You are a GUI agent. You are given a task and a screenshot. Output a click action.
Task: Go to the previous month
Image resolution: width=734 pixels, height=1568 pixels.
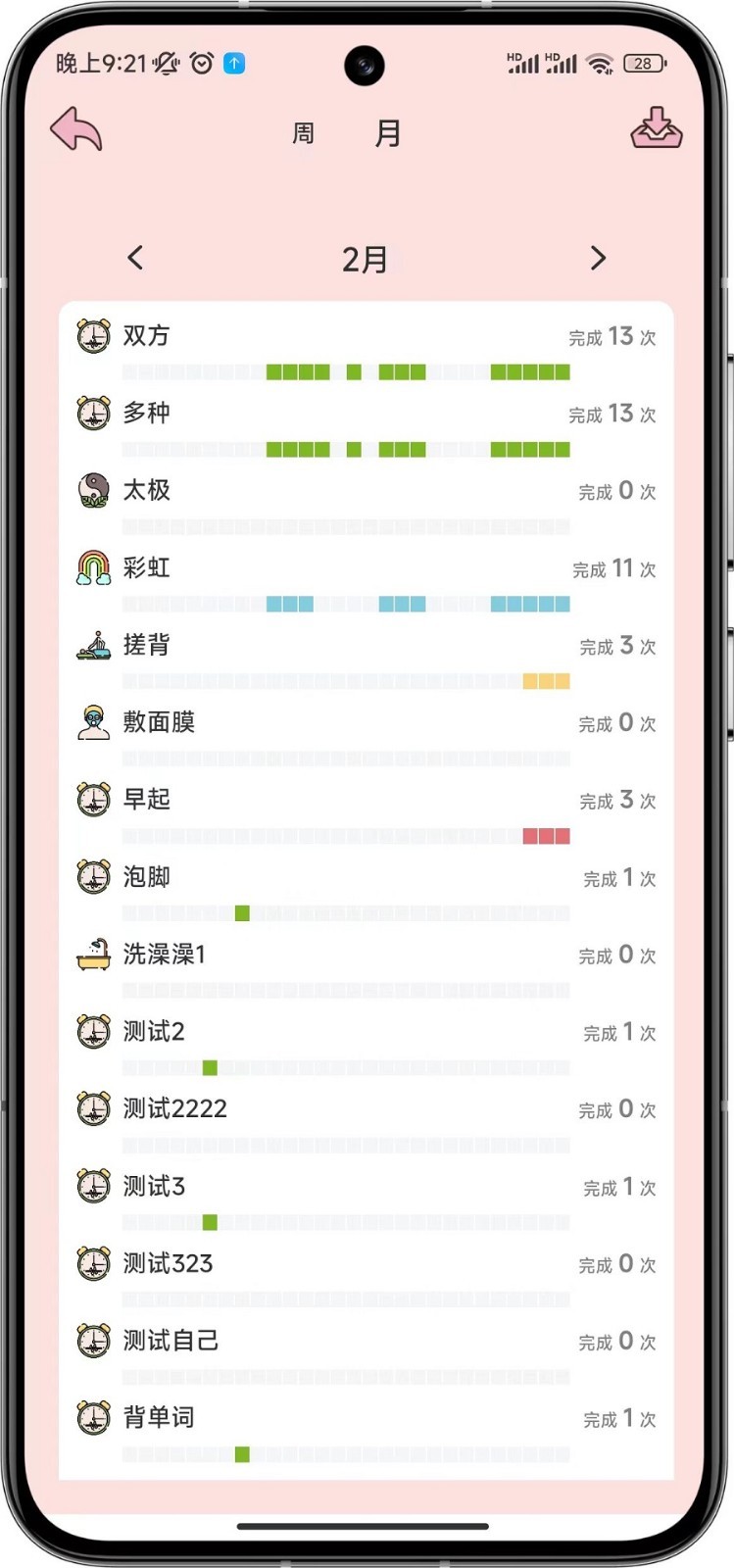click(x=136, y=258)
